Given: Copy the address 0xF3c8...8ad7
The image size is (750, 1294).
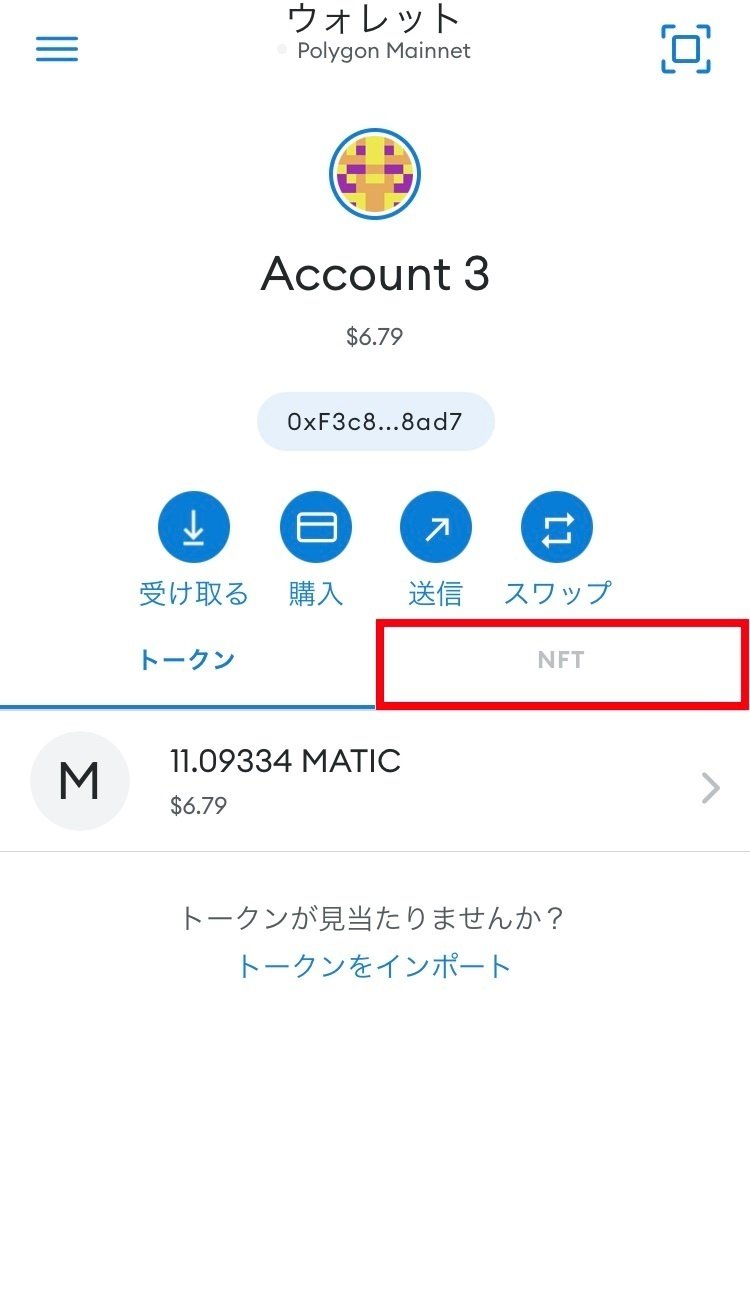Looking at the screenshot, I should point(375,421).
